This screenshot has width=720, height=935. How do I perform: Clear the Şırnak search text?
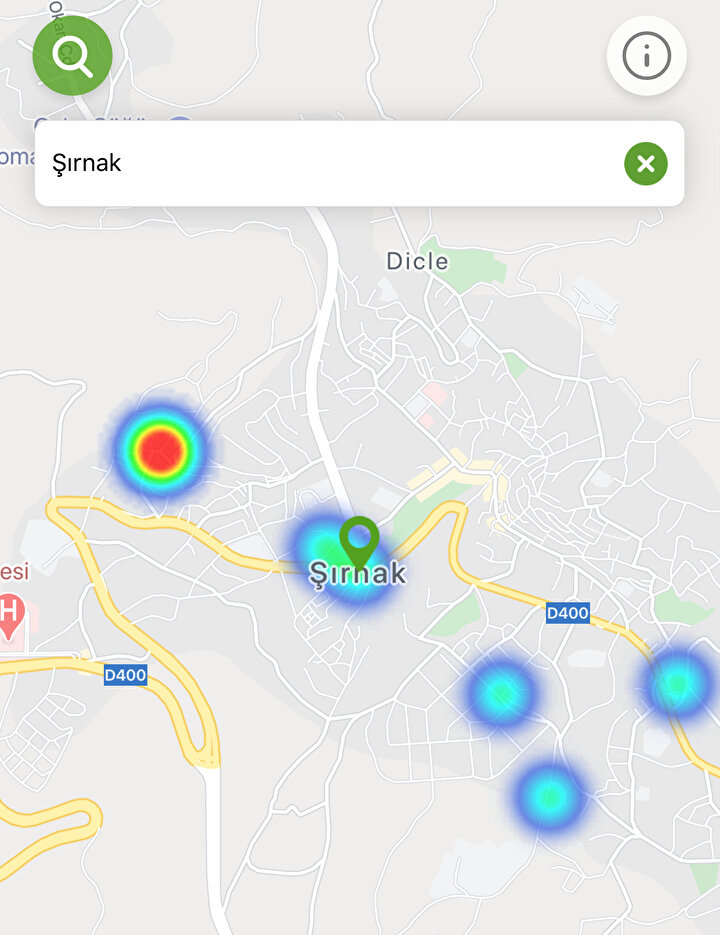645,164
